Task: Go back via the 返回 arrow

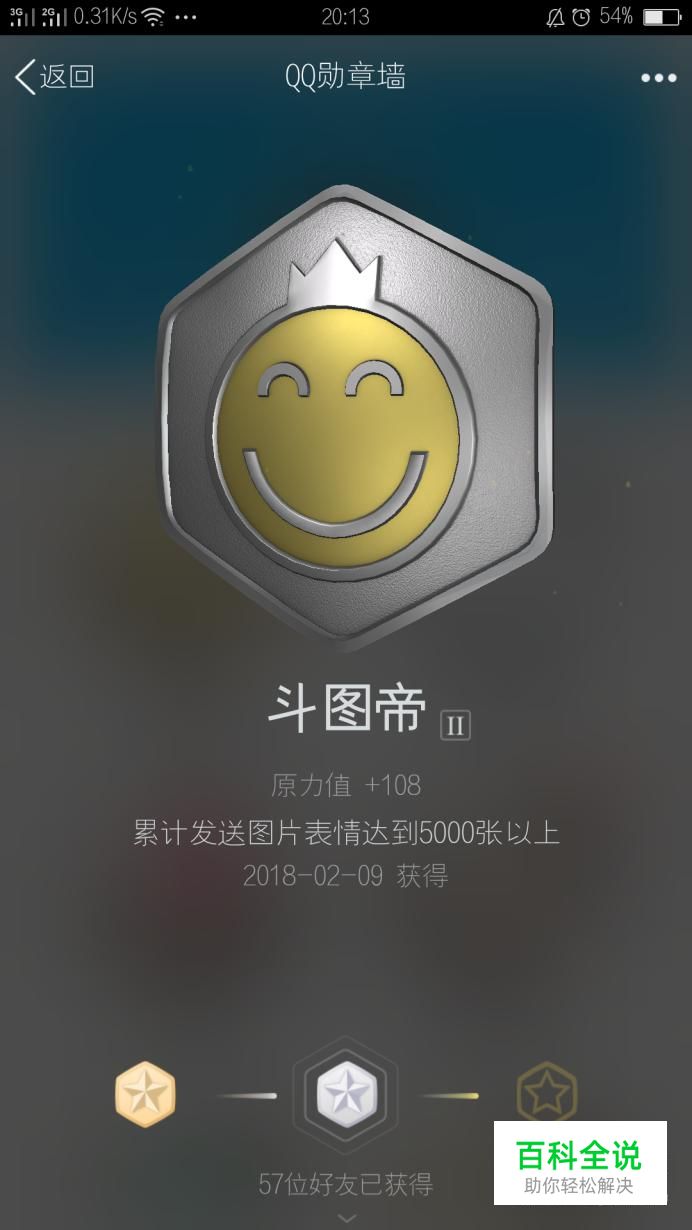Action: pos(54,77)
